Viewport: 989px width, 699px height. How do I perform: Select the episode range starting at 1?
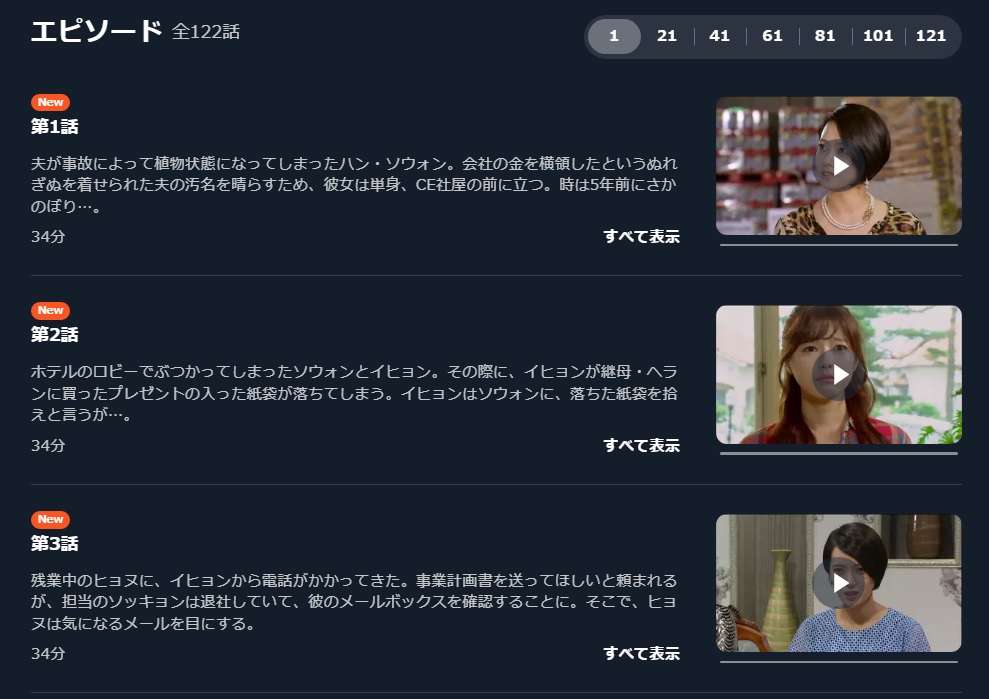tap(613, 36)
